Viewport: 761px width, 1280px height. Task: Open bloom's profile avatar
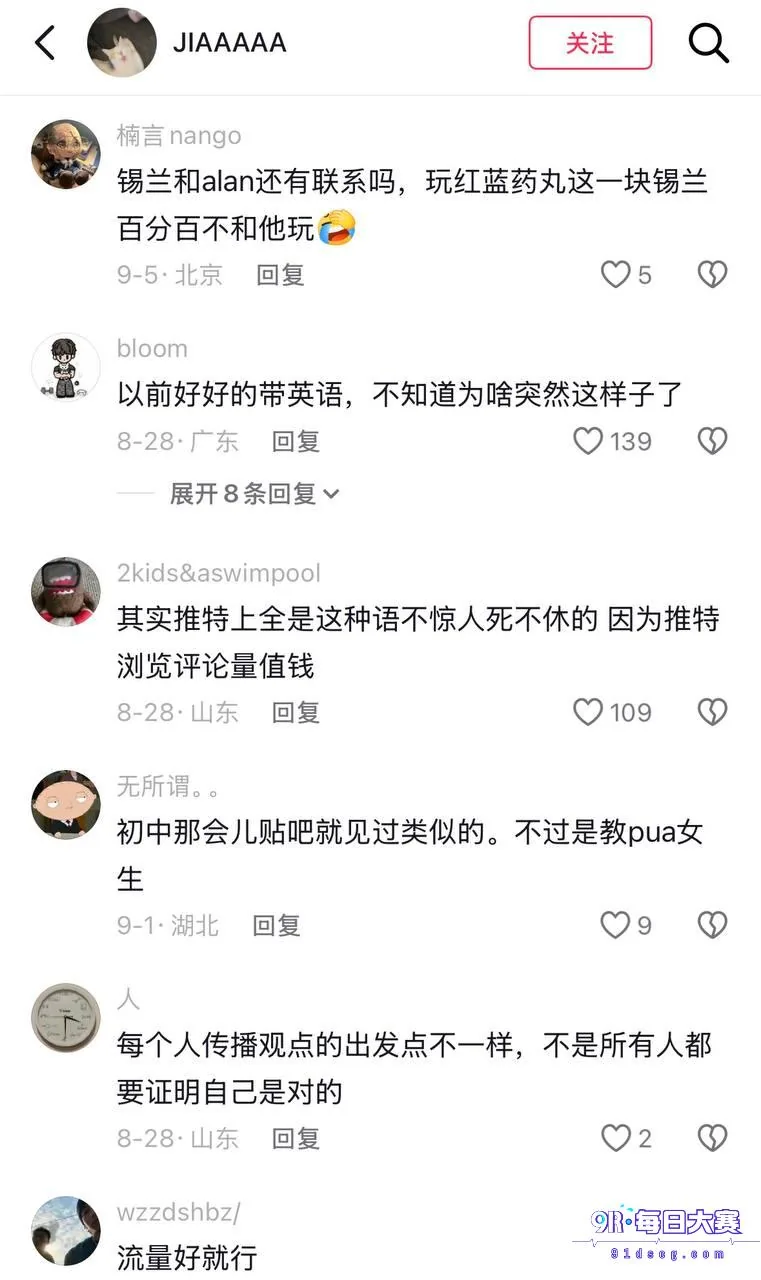[x=66, y=367]
